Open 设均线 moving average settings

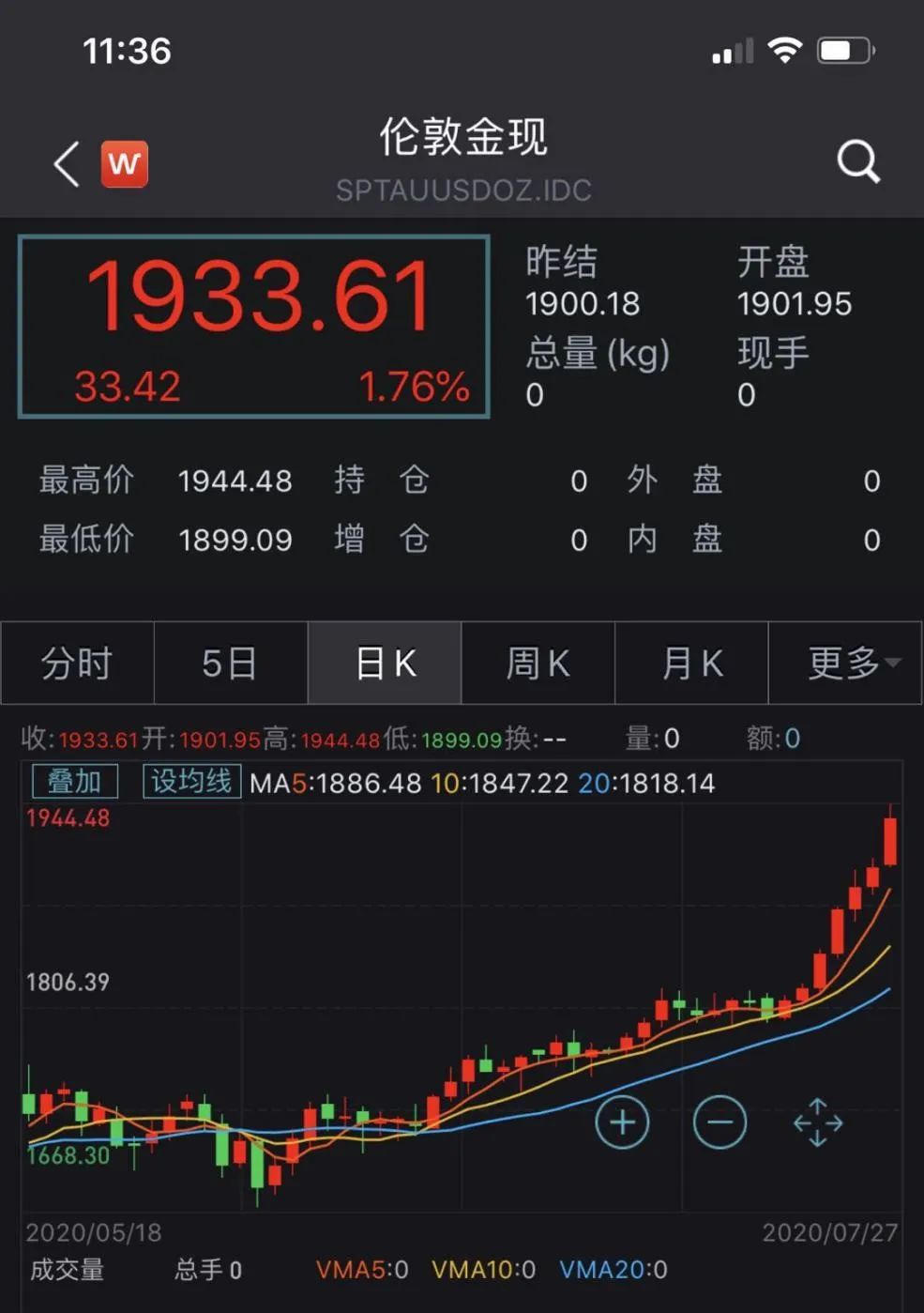pyautogui.click(x=191, y=782)
